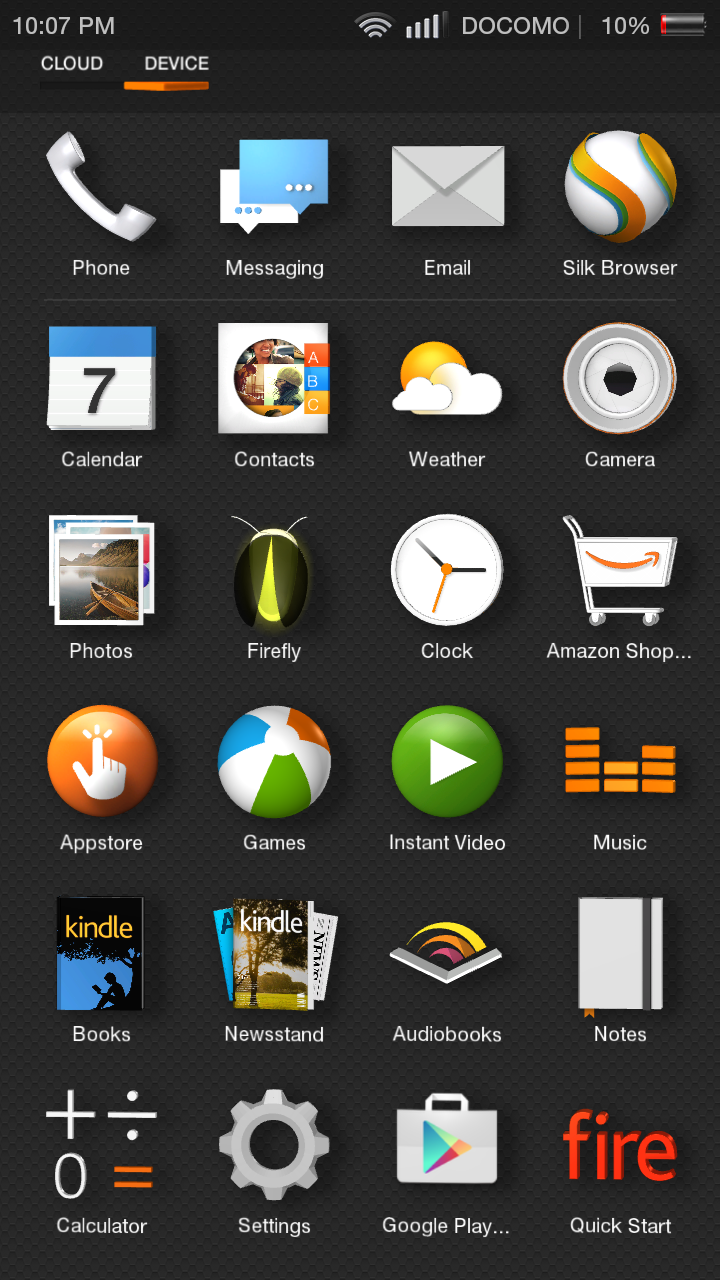Select the Device tab
The width and height of the screenshot is (720, 1280).
tap(176, 64)
